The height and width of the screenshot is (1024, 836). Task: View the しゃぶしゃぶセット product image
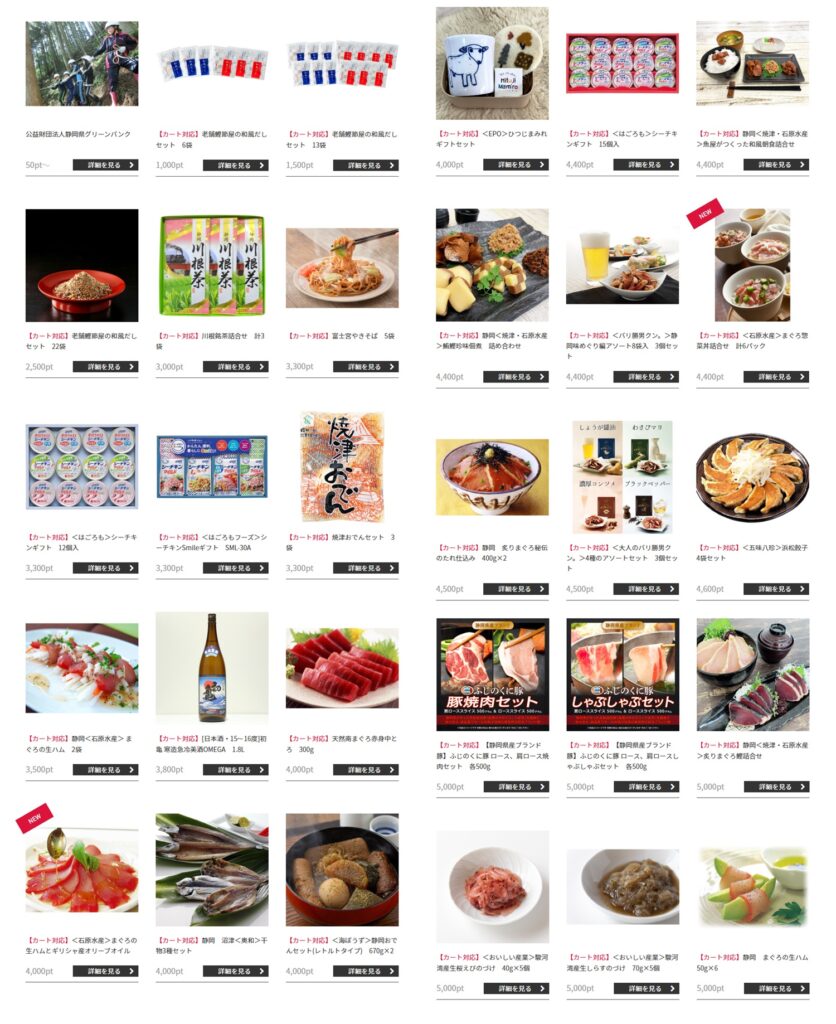tap(622, 674)
